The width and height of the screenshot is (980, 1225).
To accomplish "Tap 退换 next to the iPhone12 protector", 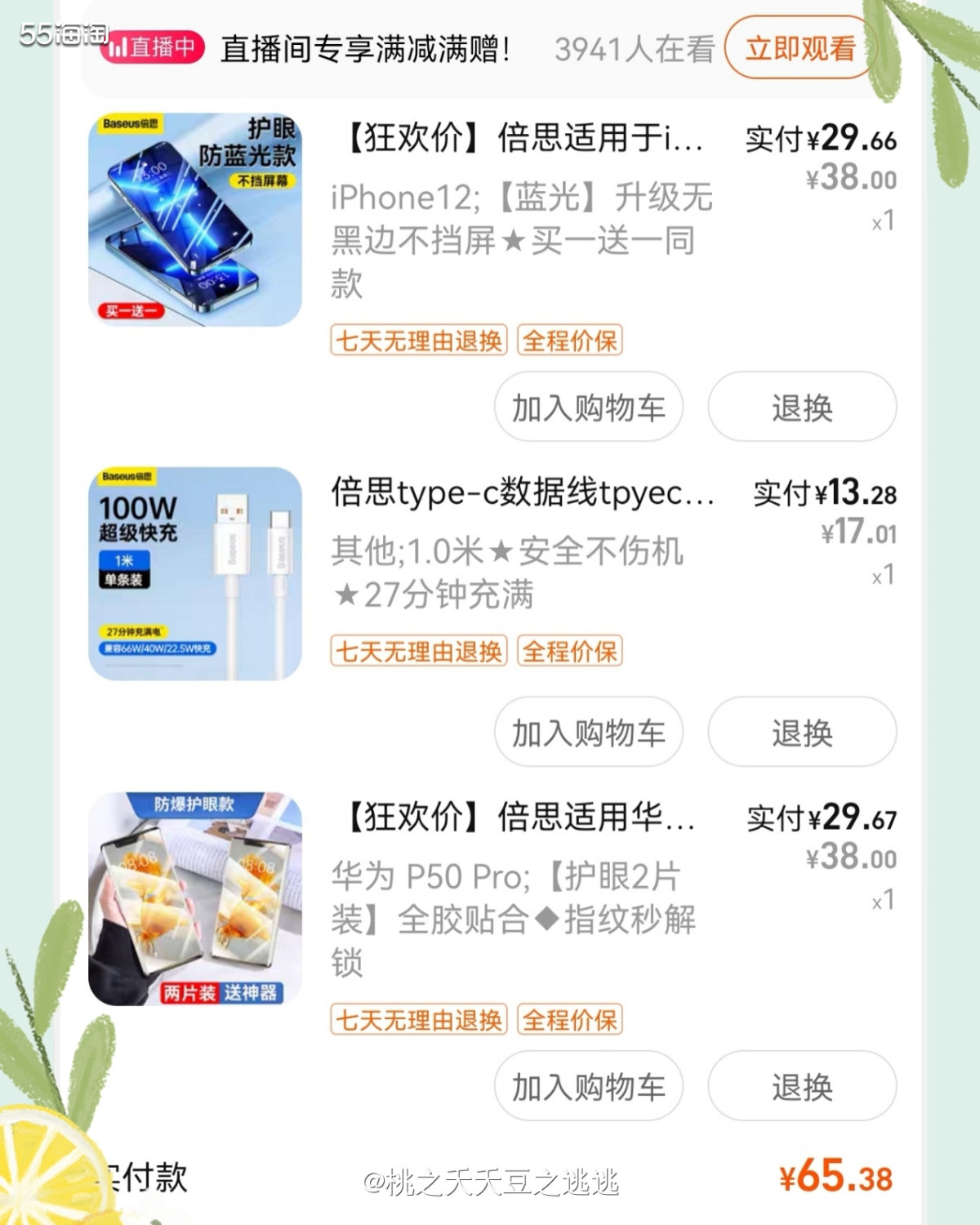I will [x=801, y=407].
